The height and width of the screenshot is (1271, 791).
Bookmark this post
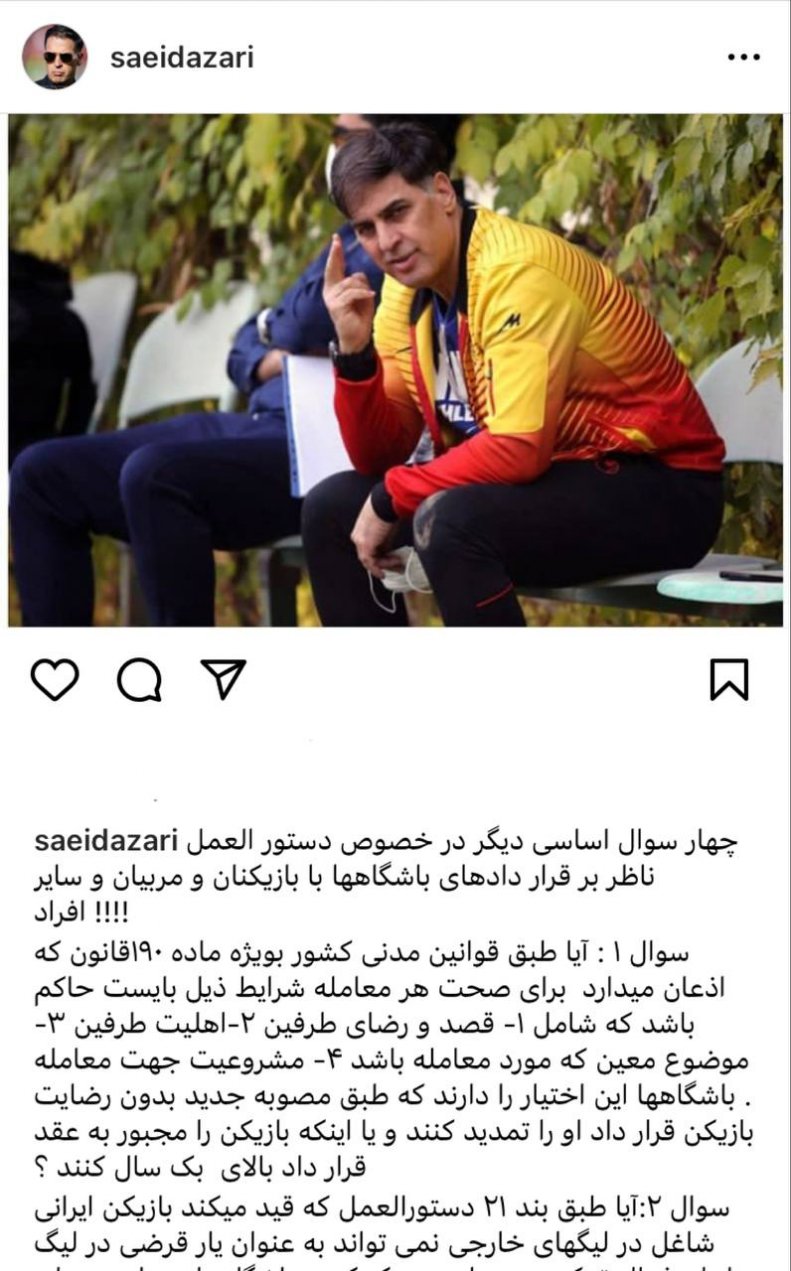(x=729, y=680)
